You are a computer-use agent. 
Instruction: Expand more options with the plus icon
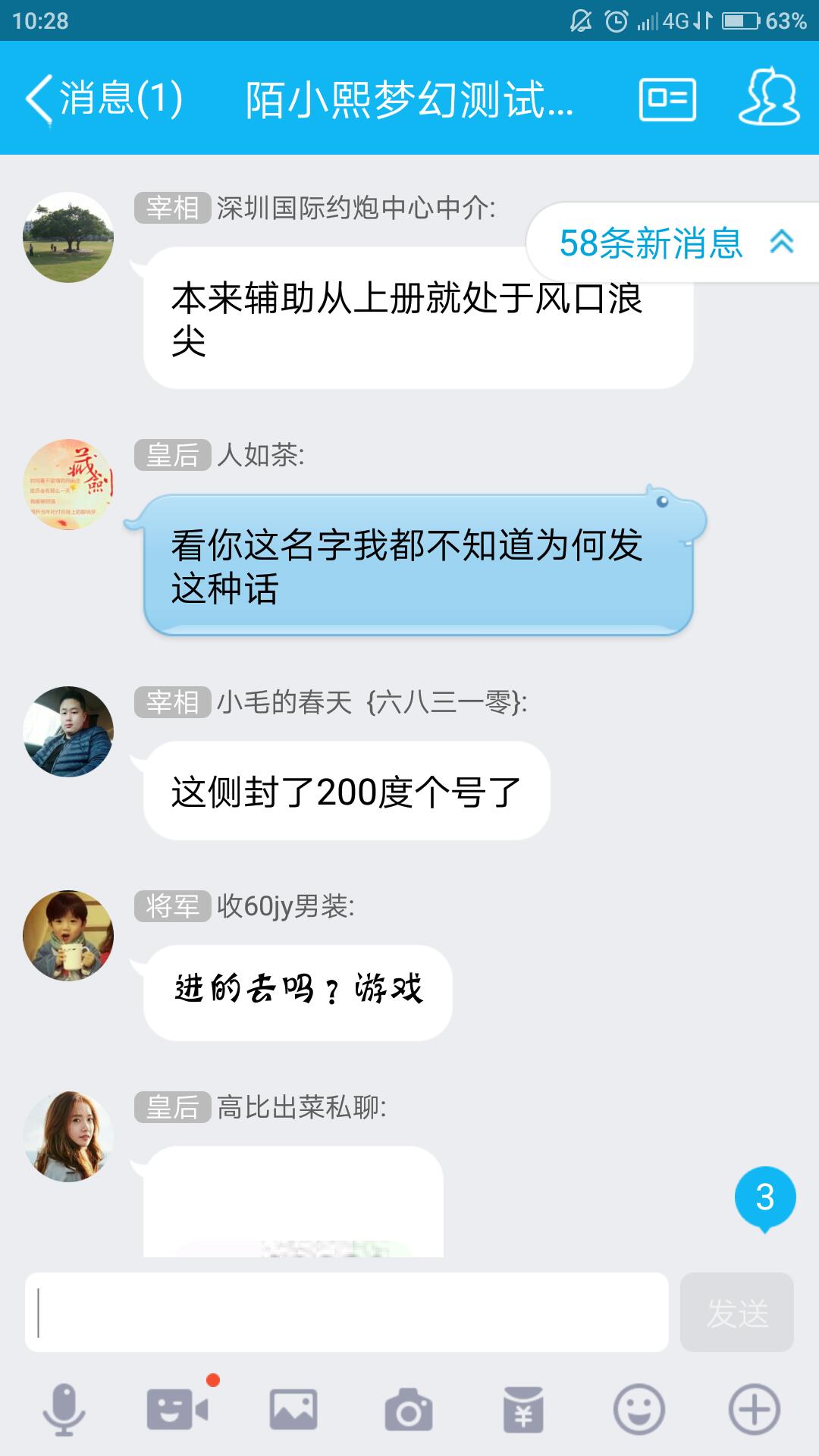coord(754,1410)
